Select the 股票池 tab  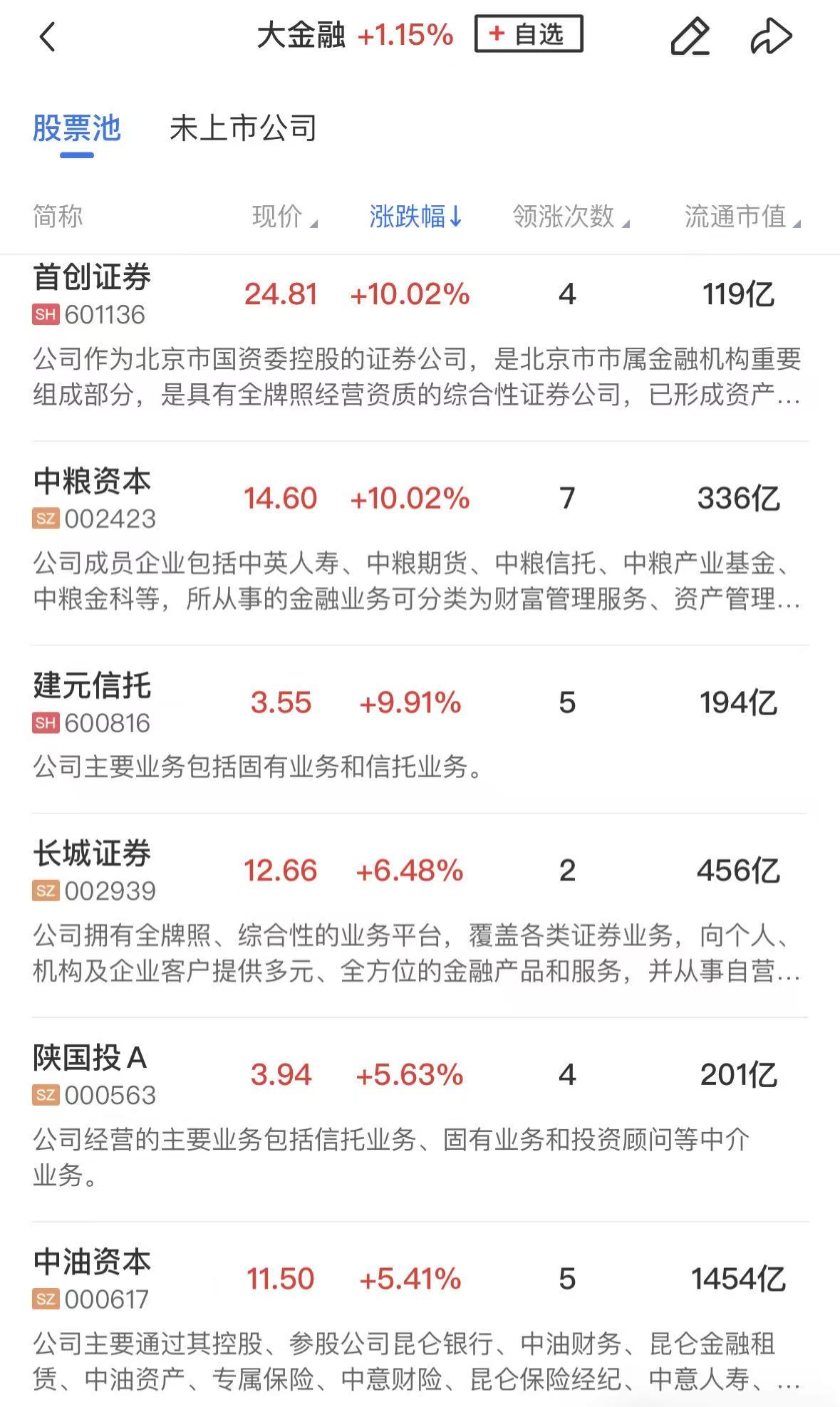[x=77, y=129]
